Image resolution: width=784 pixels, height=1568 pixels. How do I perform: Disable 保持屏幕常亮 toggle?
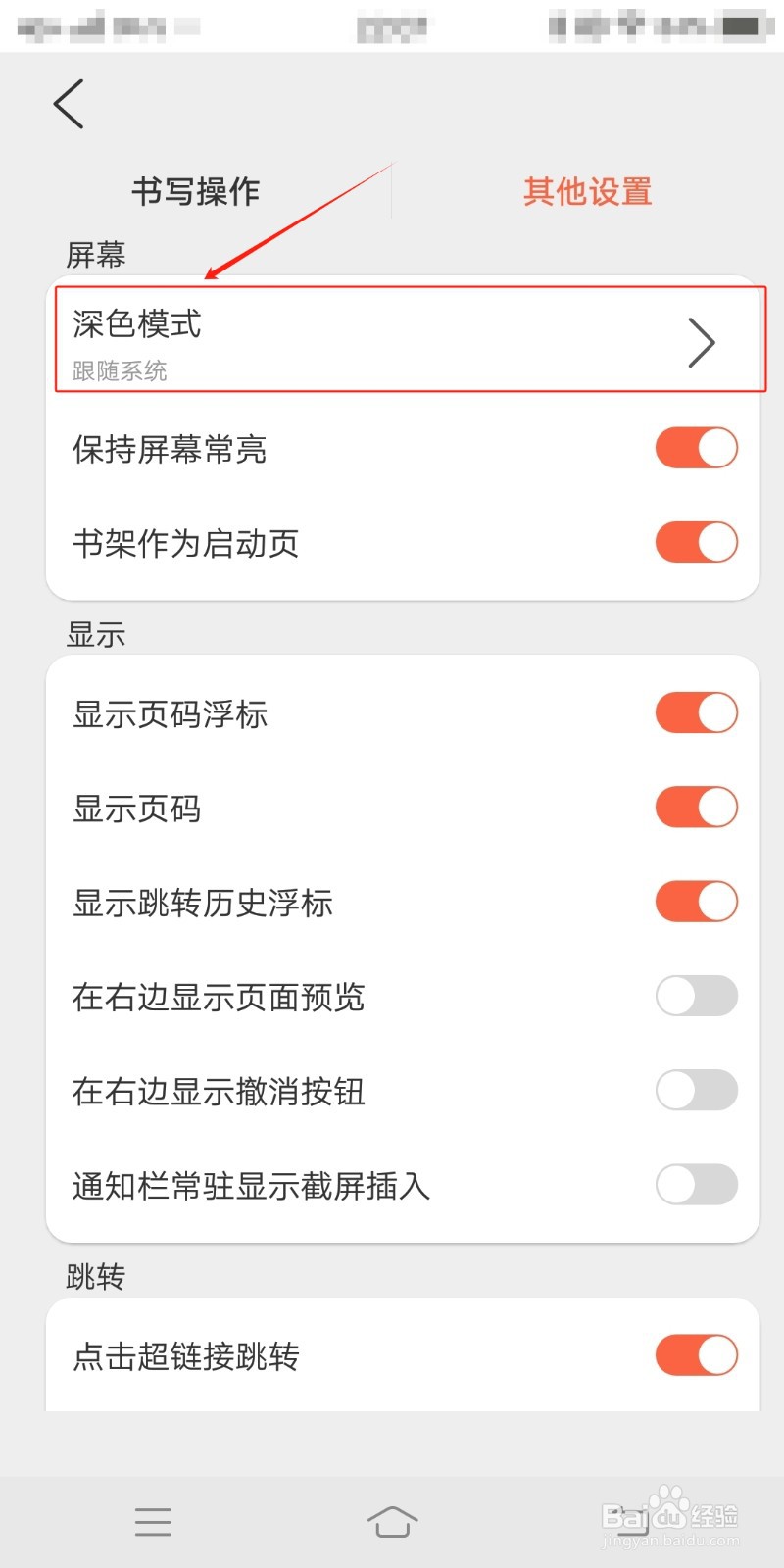click(x=696, y=448)
